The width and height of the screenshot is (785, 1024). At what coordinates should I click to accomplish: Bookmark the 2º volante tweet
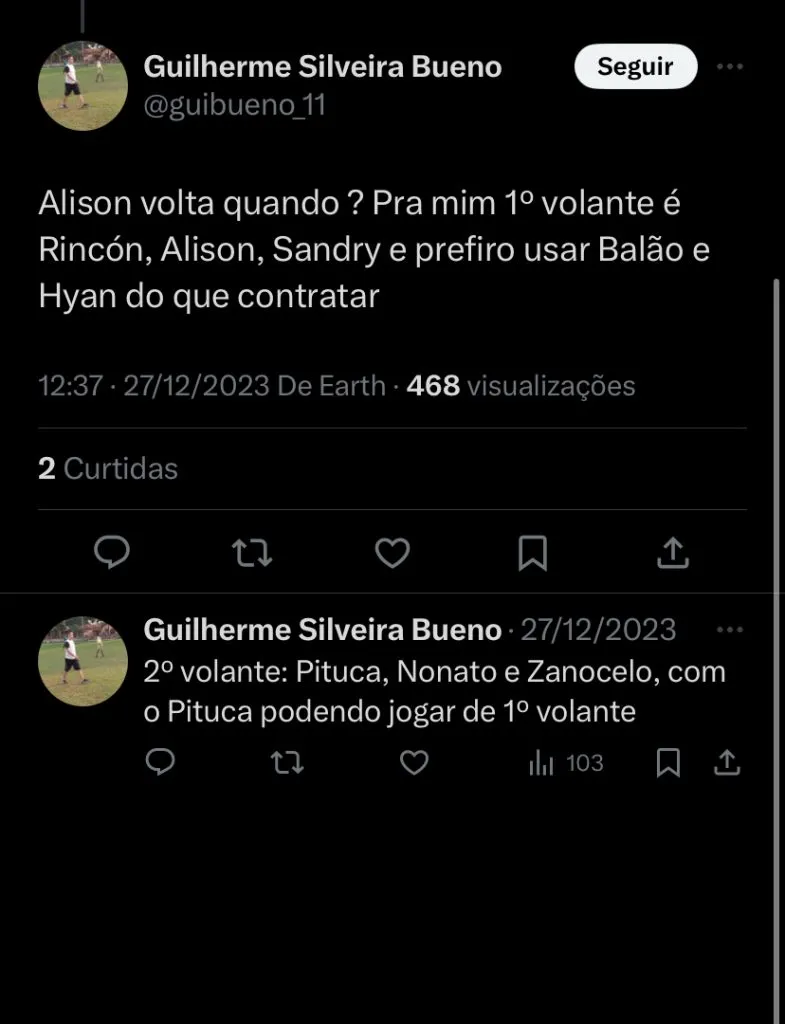tap(668, 763)
